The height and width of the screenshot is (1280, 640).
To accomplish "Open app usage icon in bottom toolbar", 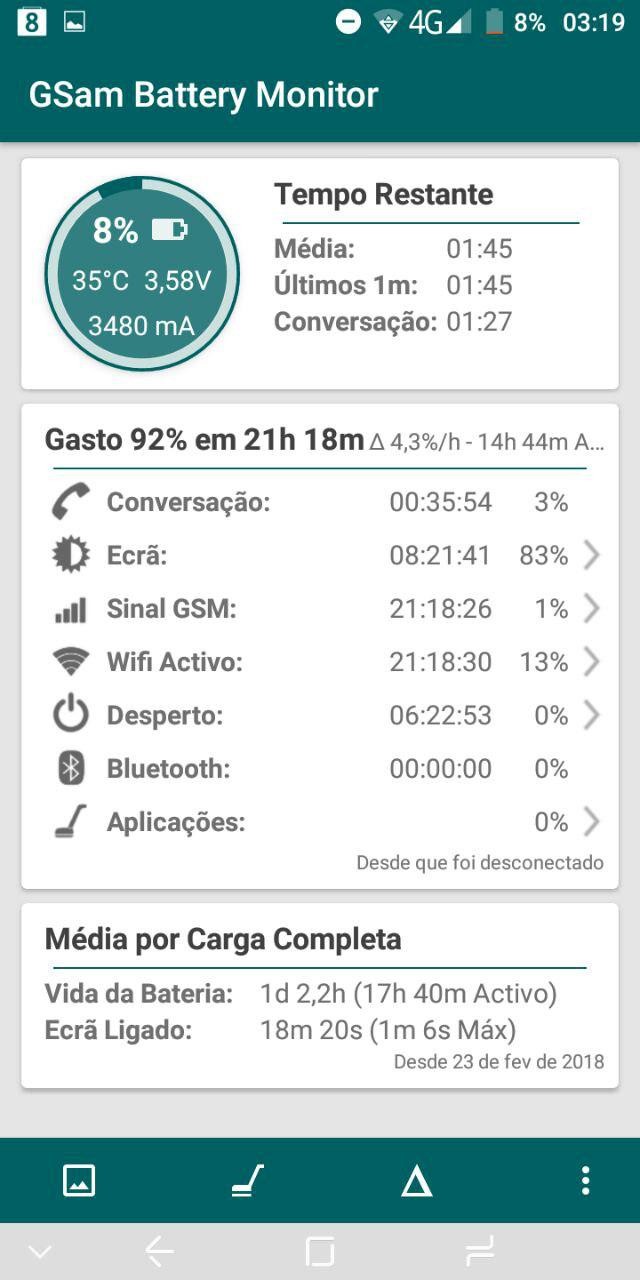I will point(247,1181).
